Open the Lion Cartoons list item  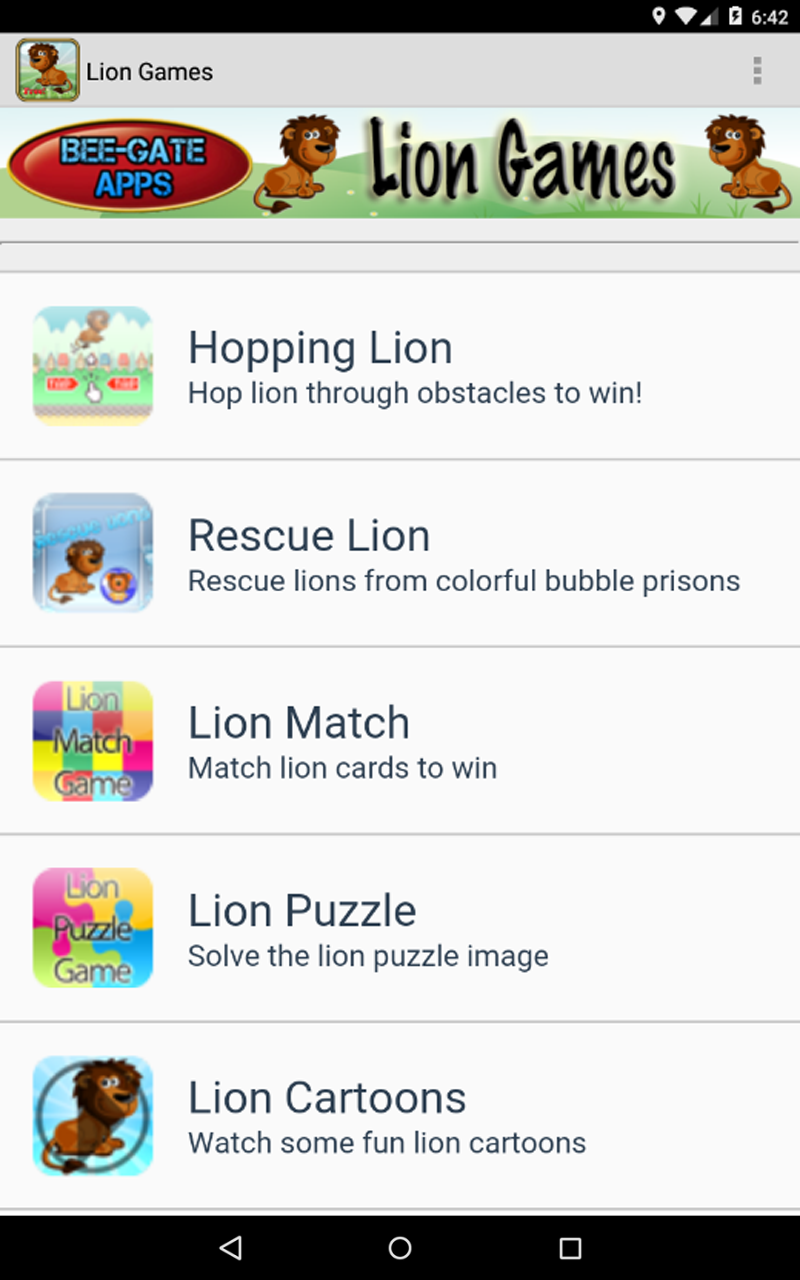[x=400, y=1115]
